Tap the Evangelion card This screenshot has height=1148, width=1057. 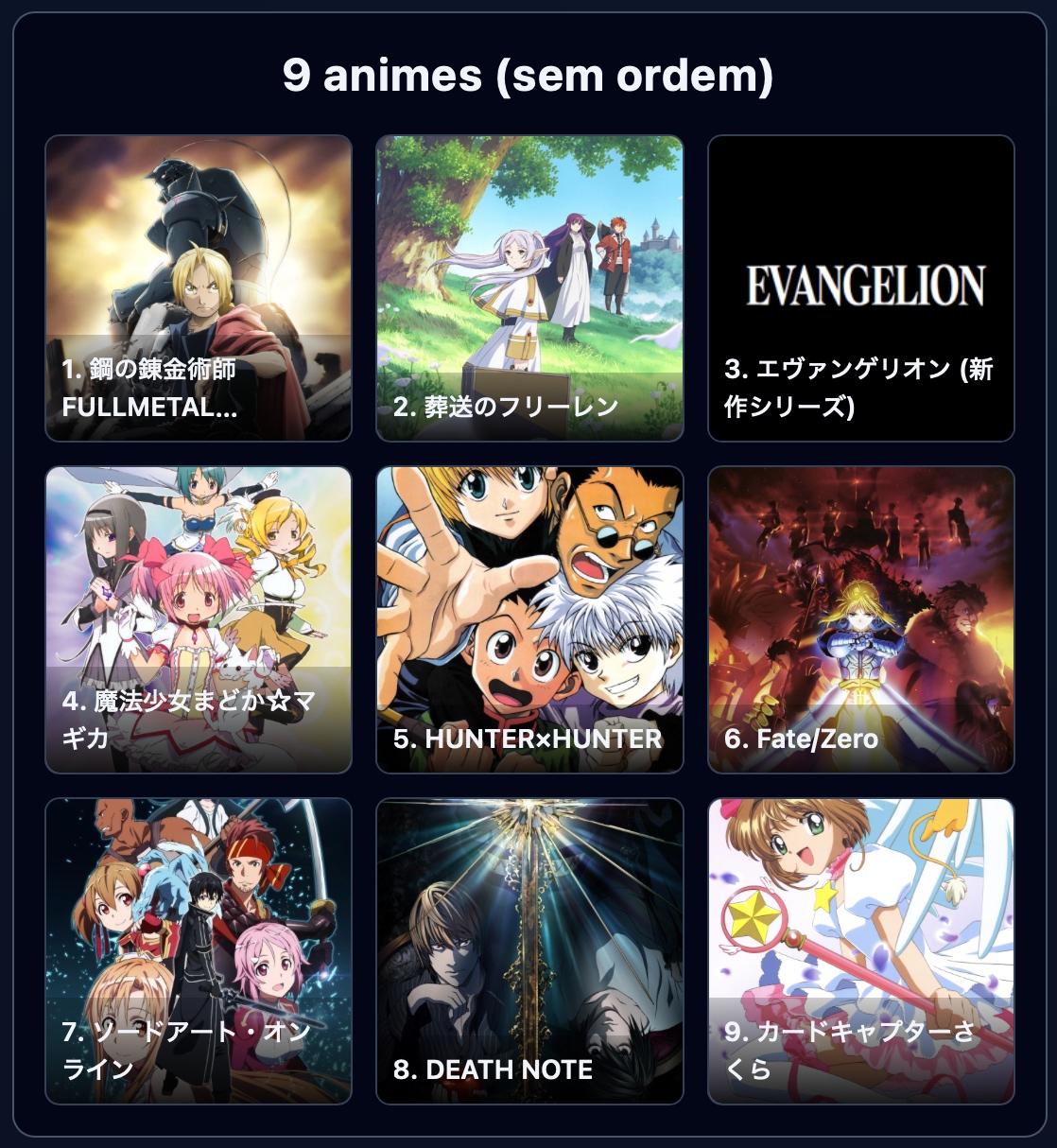[x=860, y=288]
